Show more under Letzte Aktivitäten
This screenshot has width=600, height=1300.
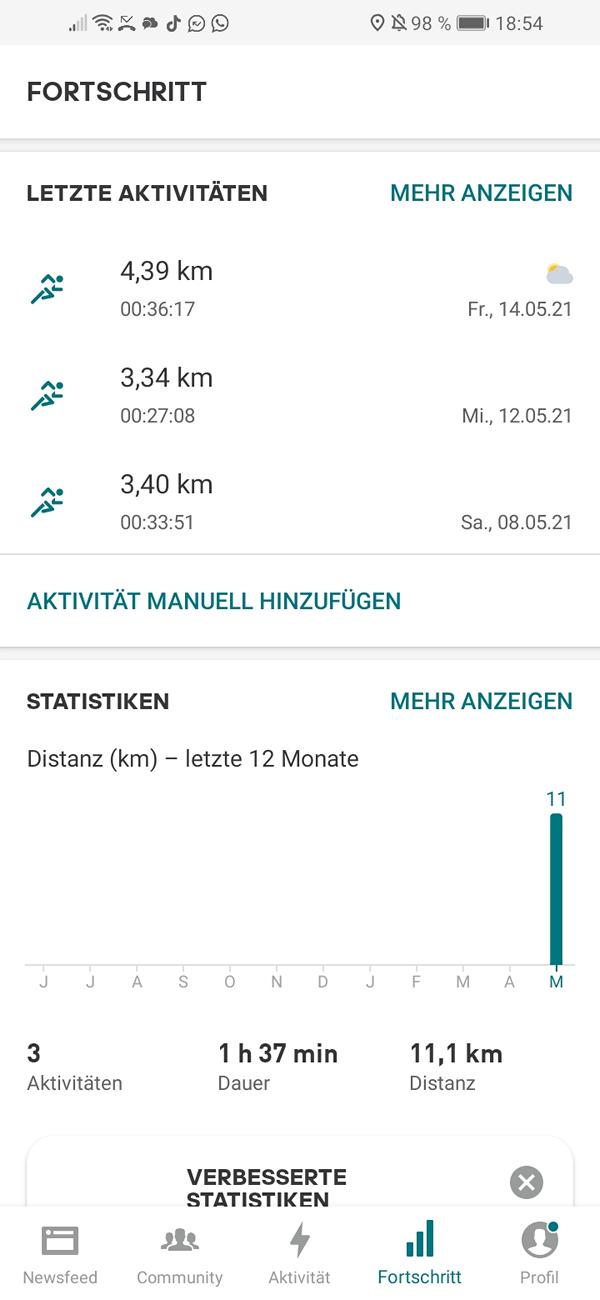(x=481, y=193)
